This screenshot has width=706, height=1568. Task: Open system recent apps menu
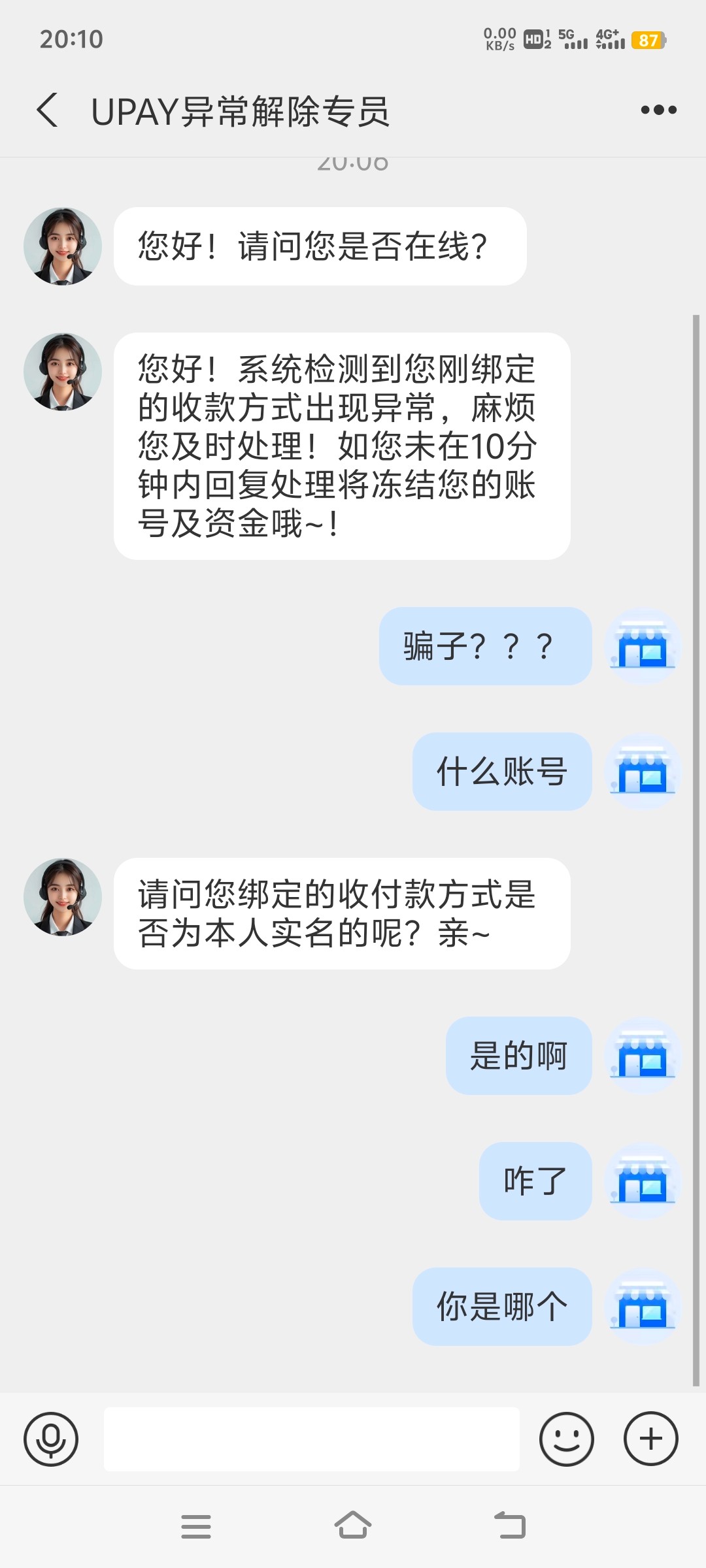[x=196, y=1526]
